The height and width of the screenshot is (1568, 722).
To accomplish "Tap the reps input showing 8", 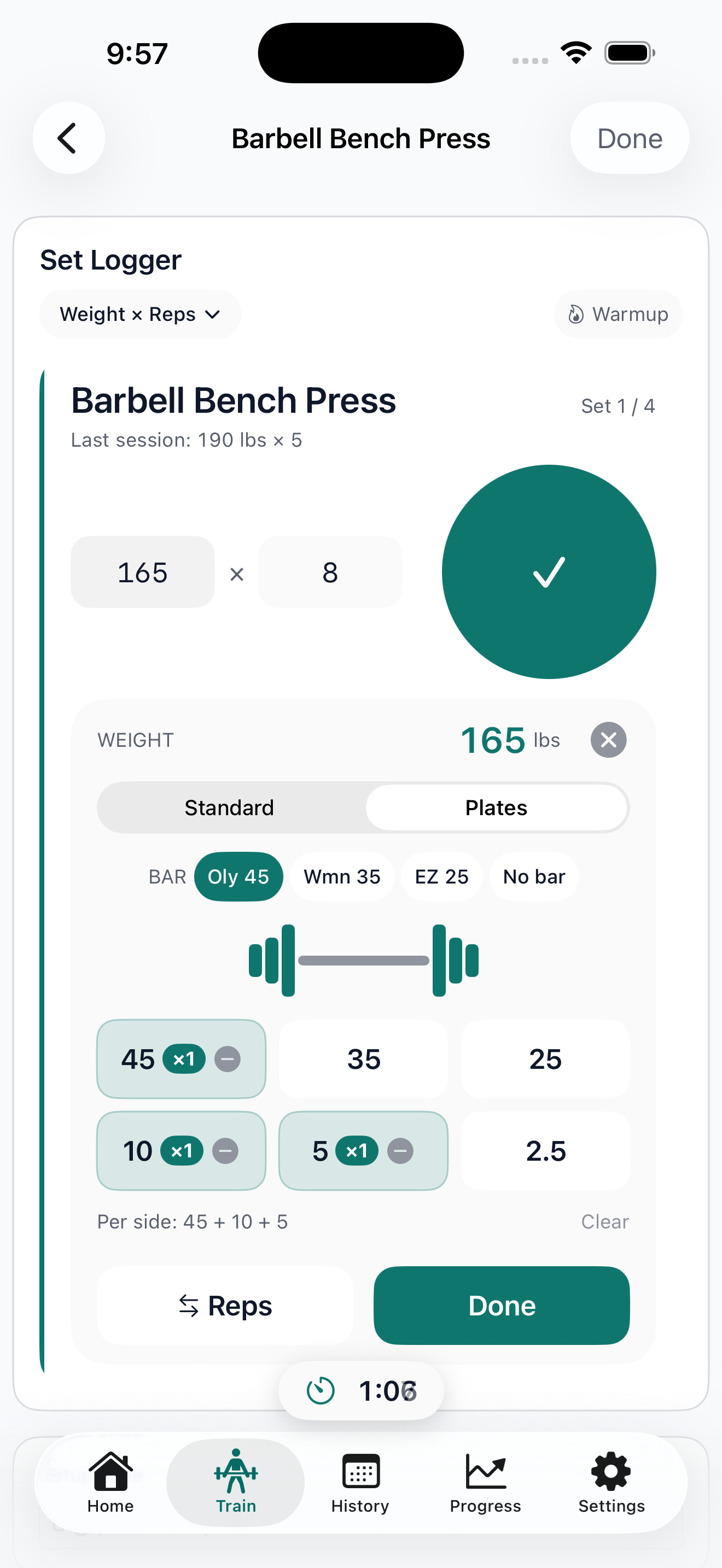I will [329, 572].
